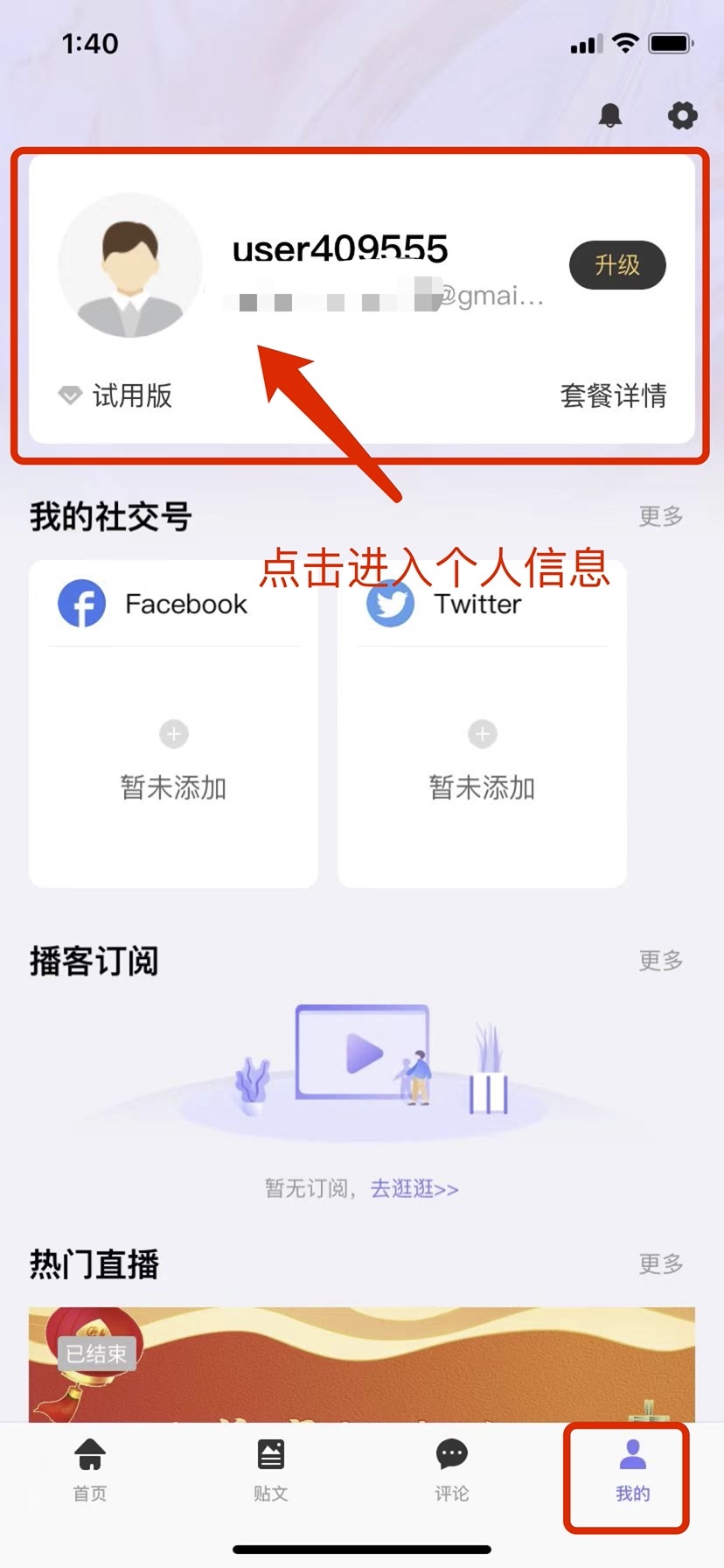Open the notifications bell
Image resolution: width=724 pixels, height=1568 pixels.
pos(609,115)
